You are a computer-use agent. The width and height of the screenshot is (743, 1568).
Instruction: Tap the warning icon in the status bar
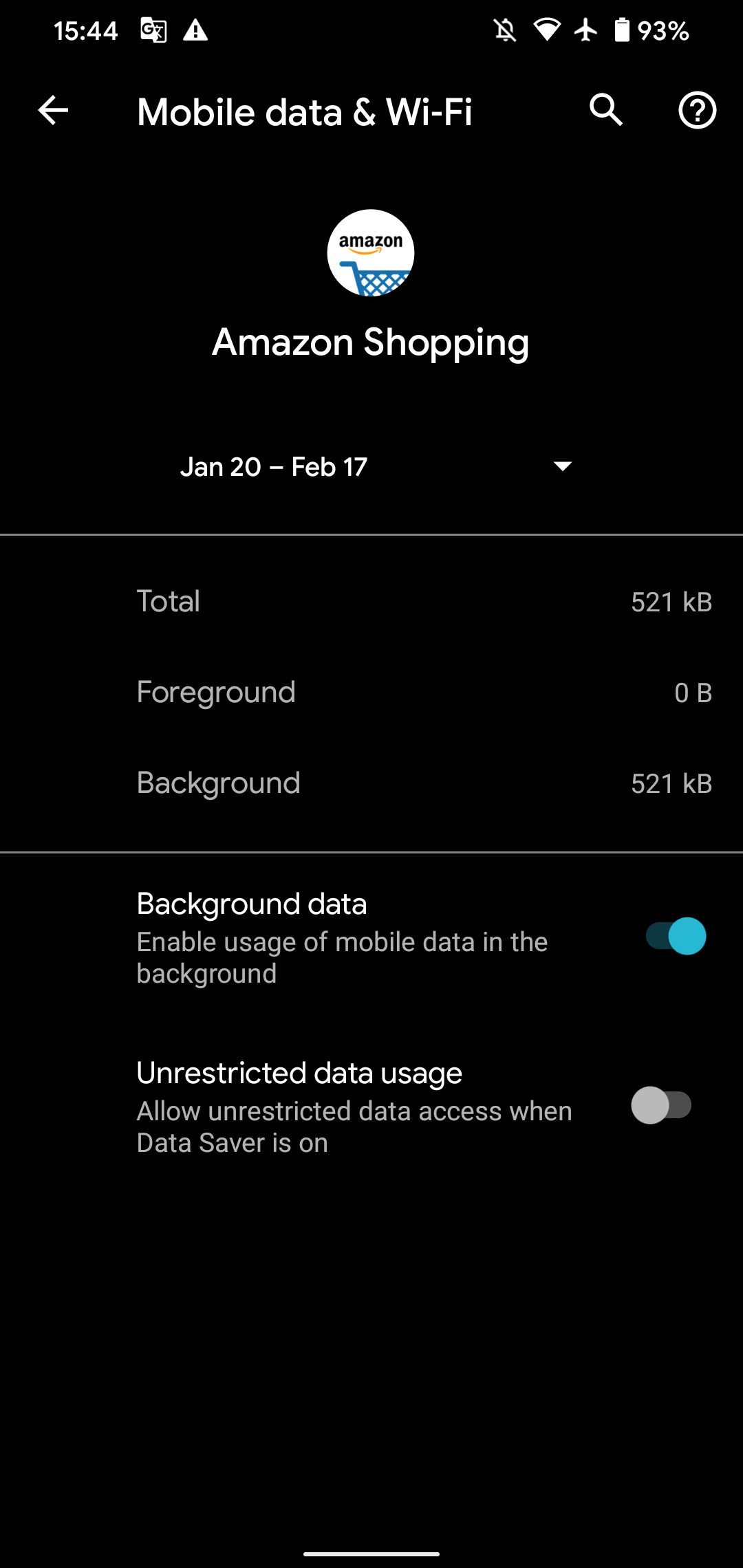pyautogui.click(x=197, y=29)
